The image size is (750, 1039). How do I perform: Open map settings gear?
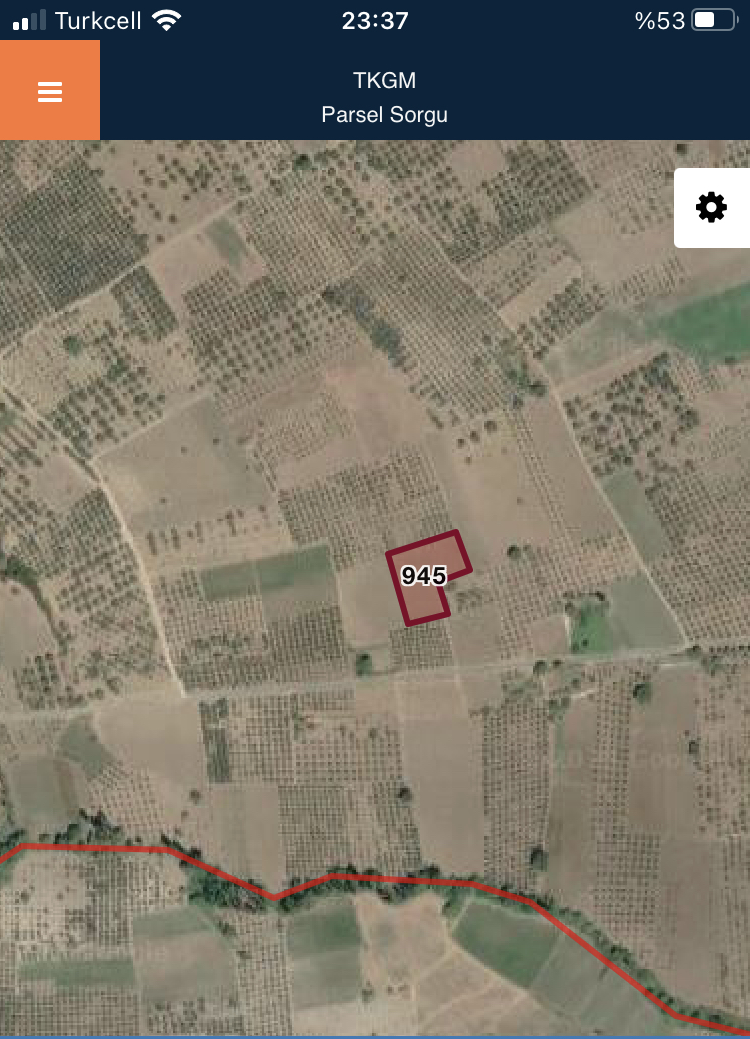(711, 208)
